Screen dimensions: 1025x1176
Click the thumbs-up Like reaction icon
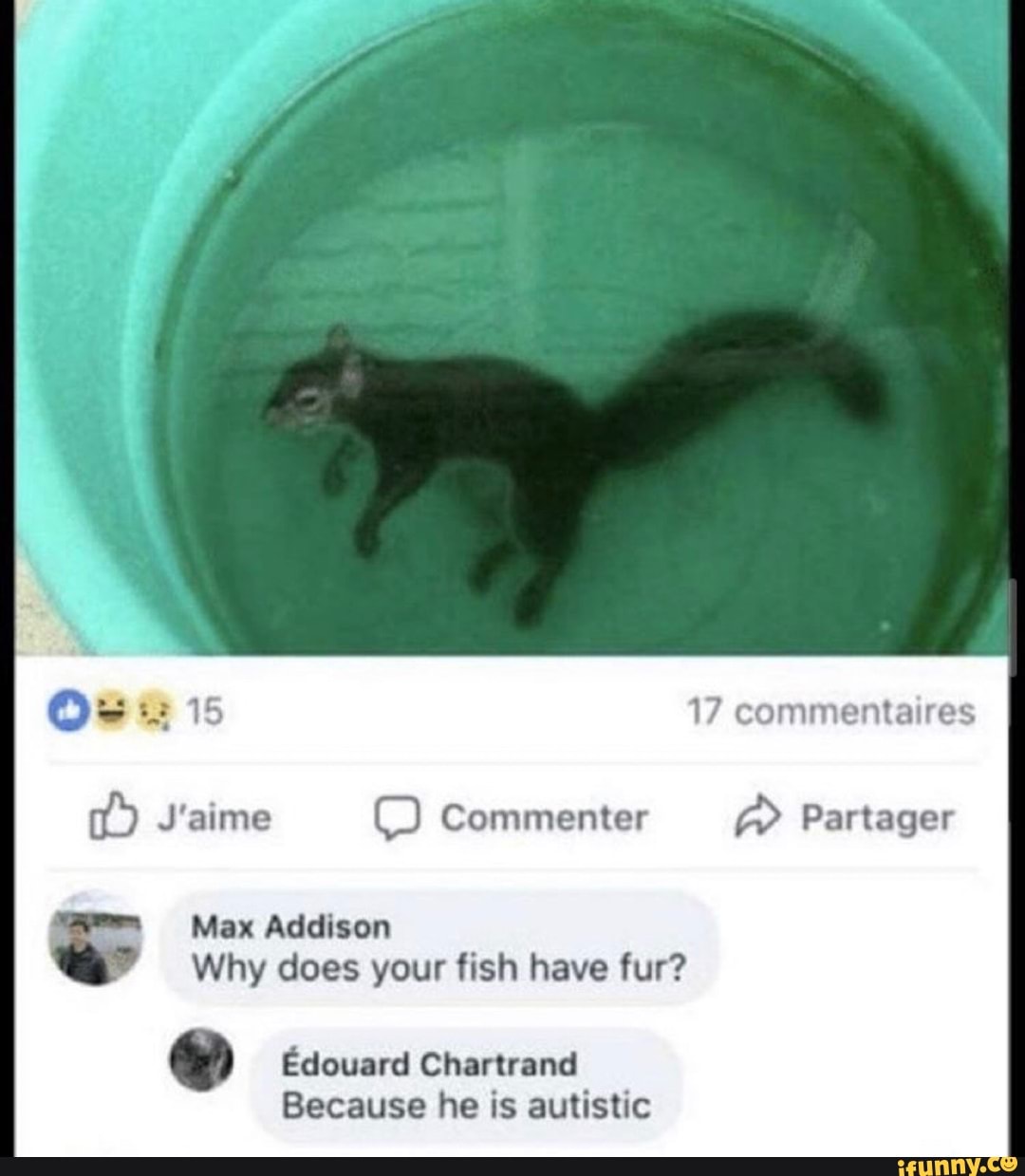[x=65, y=709]
